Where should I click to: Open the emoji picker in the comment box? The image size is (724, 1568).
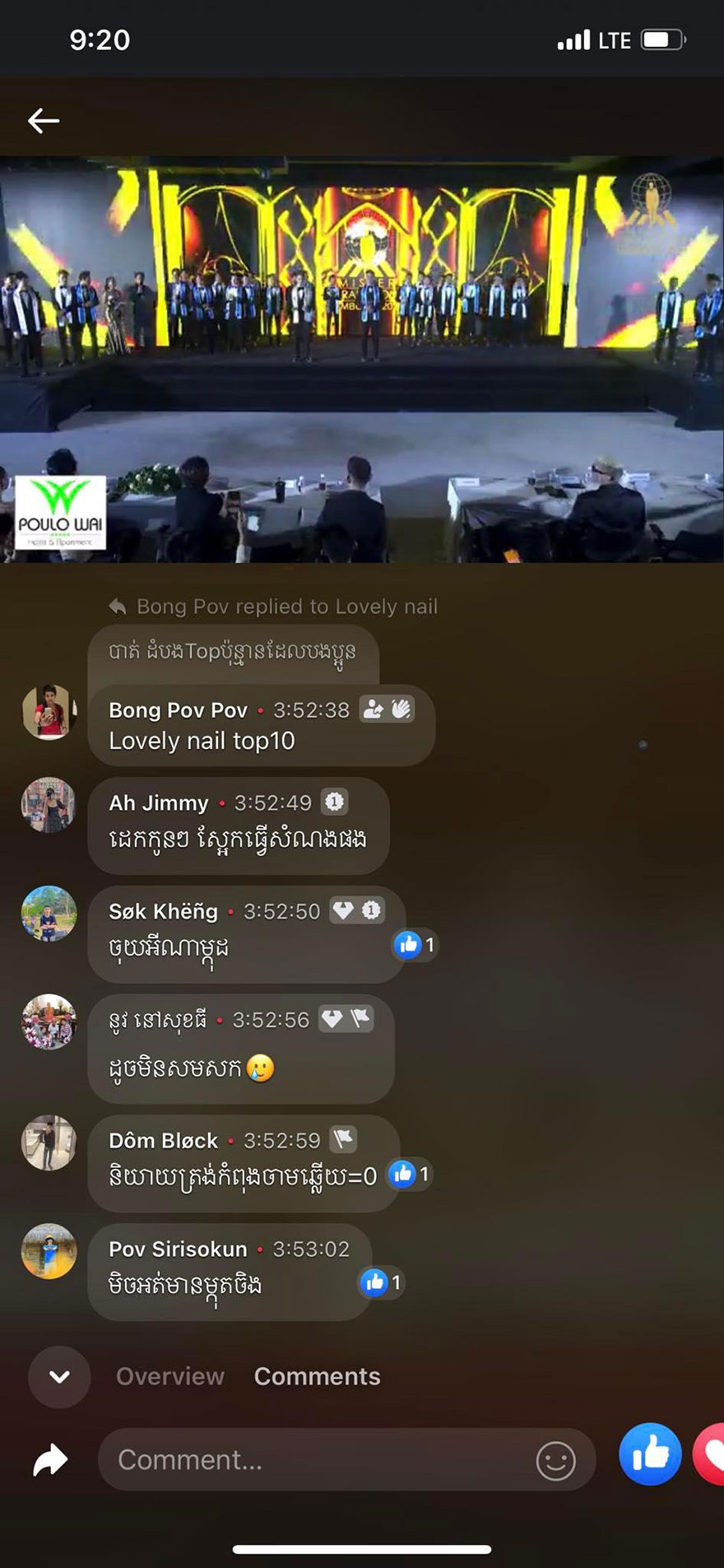point(555,1461)
